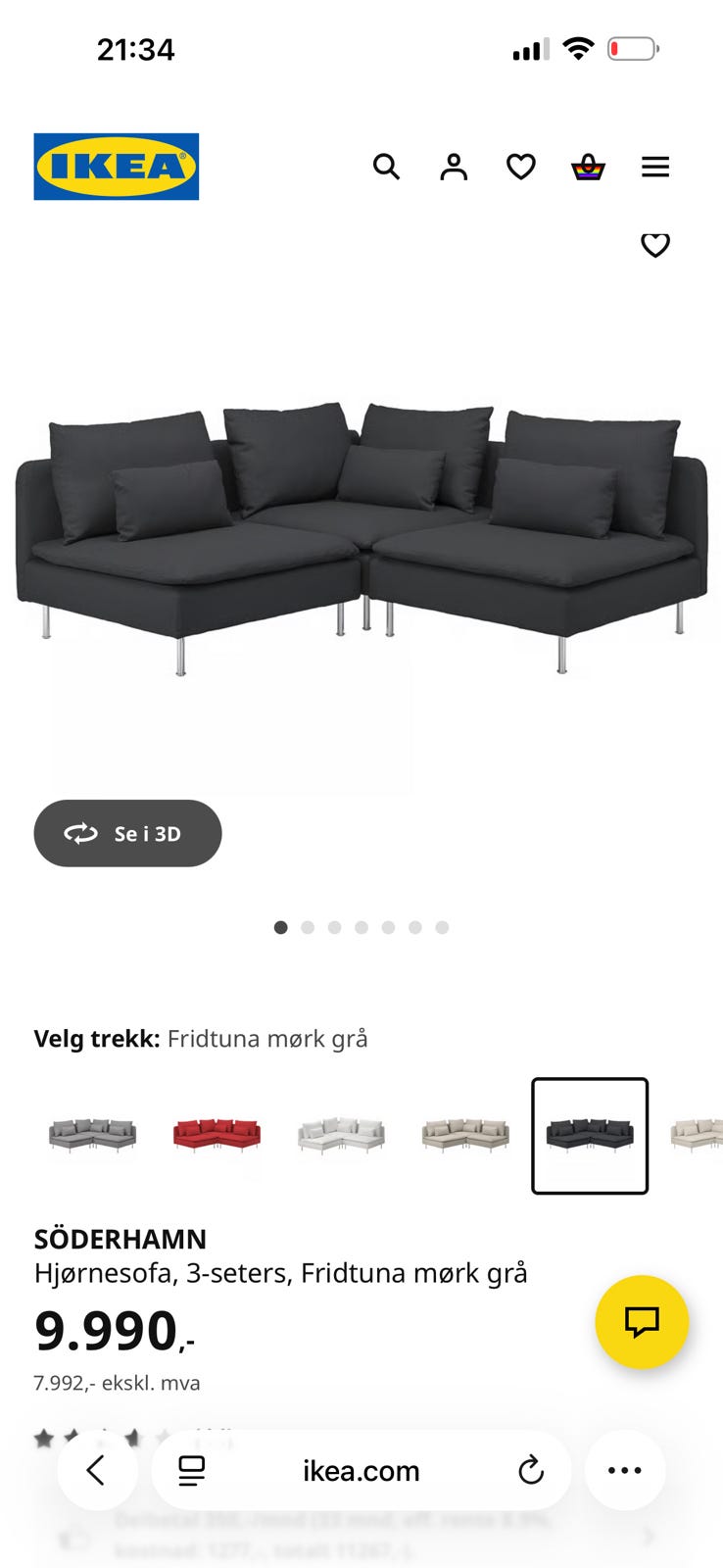Select the light grey sofa cover

tap(93, 1135)
